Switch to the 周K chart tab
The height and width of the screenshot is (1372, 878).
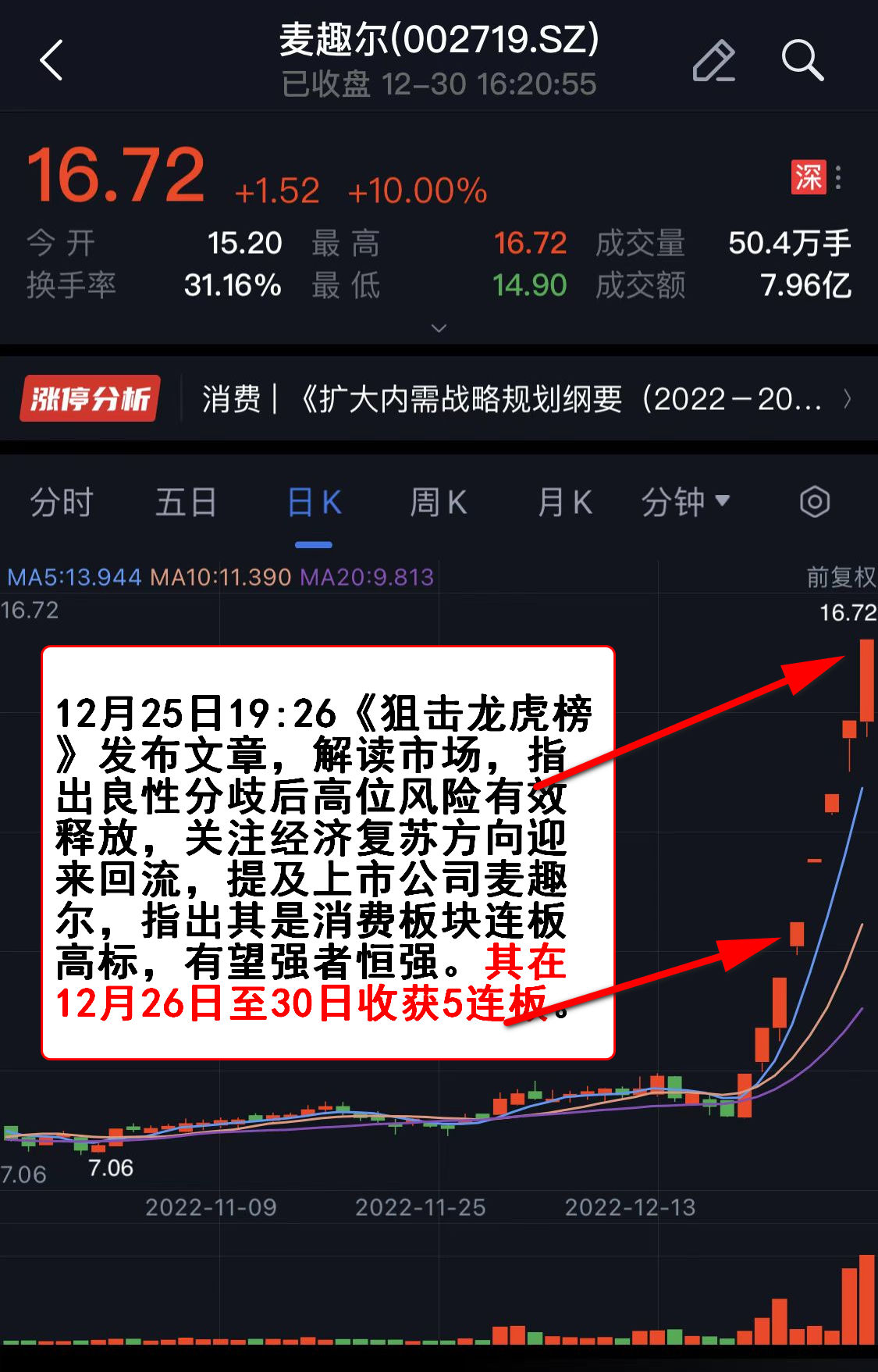[x=439, y=502]
